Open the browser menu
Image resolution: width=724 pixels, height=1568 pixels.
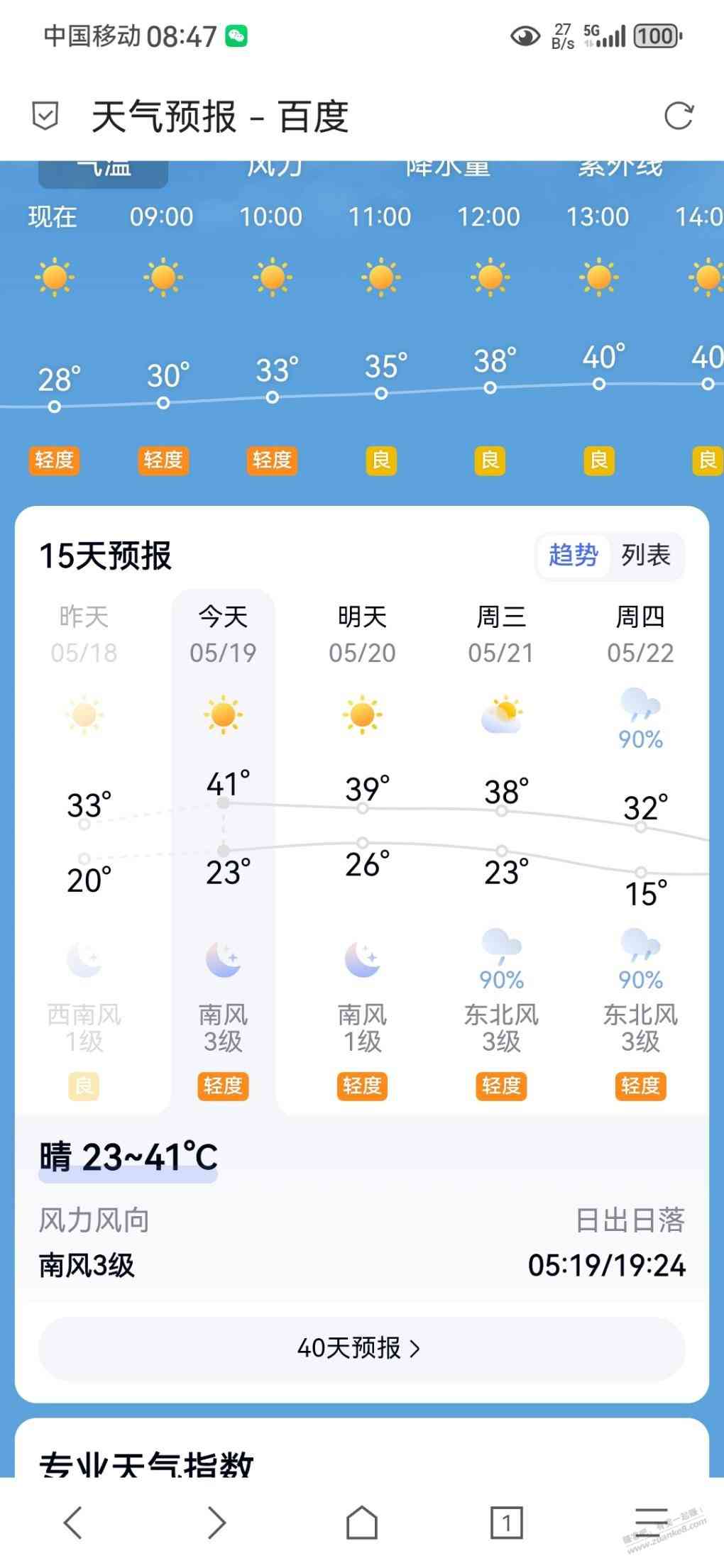[650, 1522]
